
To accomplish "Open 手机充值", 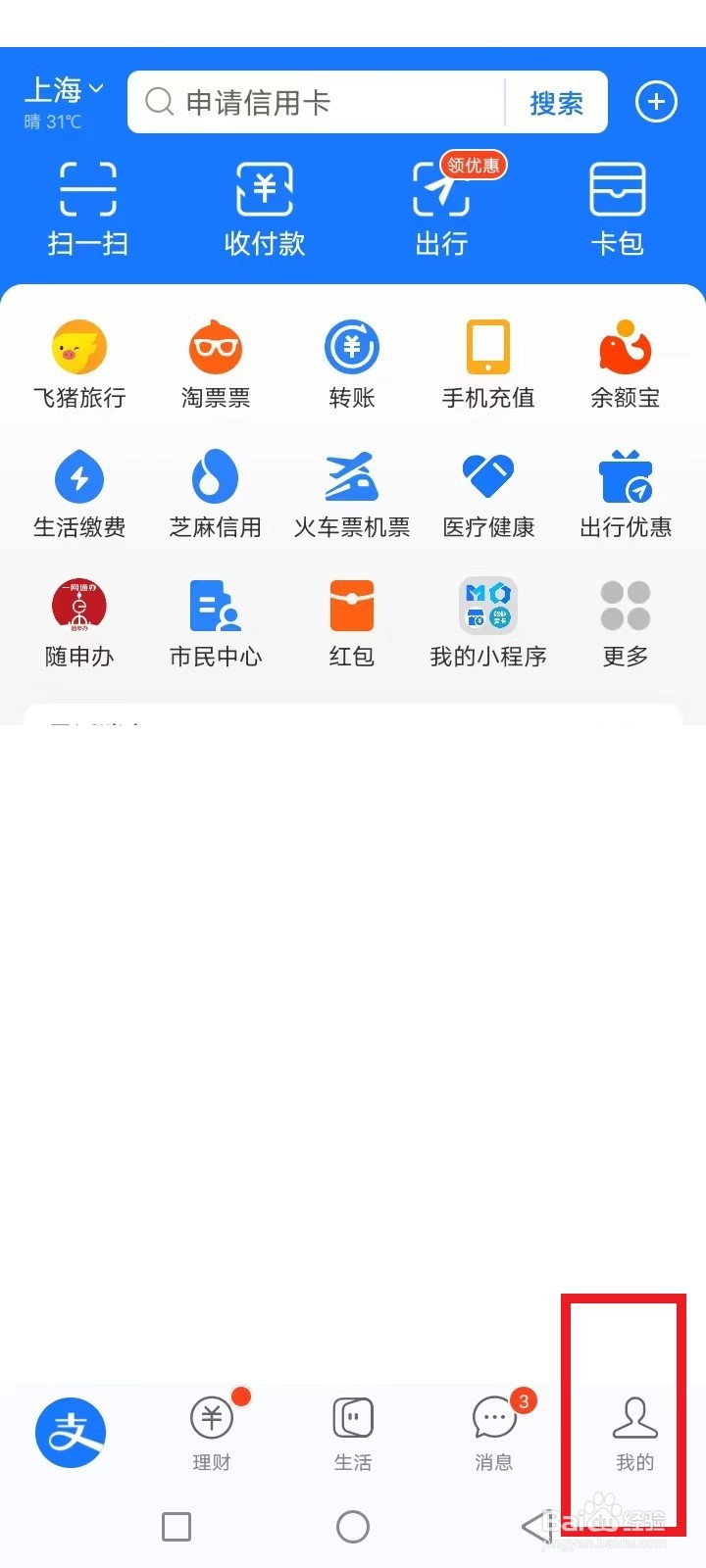I will (488, 365).
